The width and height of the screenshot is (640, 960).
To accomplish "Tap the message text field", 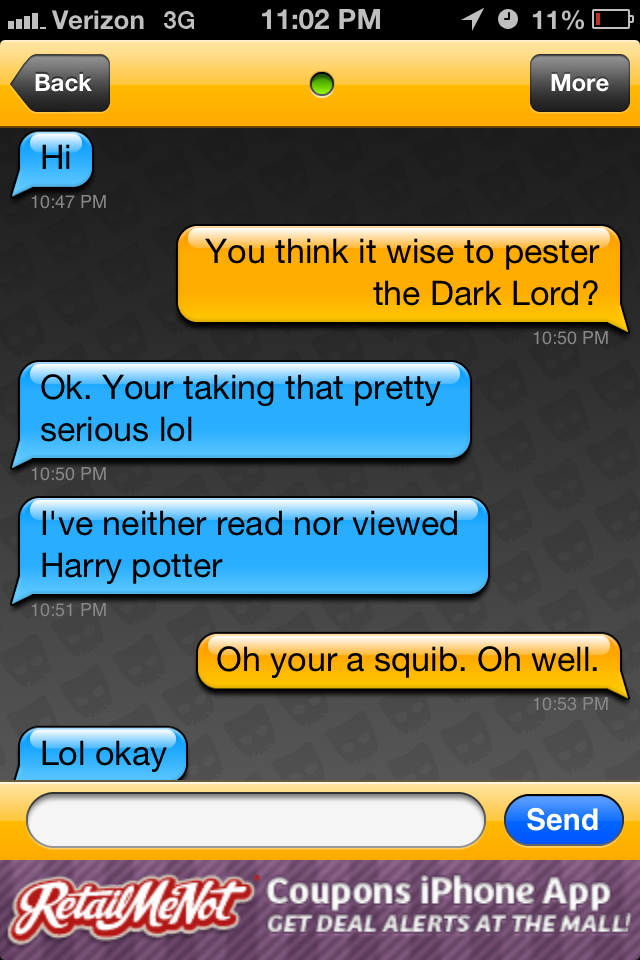I will click(x=256, y=820).
